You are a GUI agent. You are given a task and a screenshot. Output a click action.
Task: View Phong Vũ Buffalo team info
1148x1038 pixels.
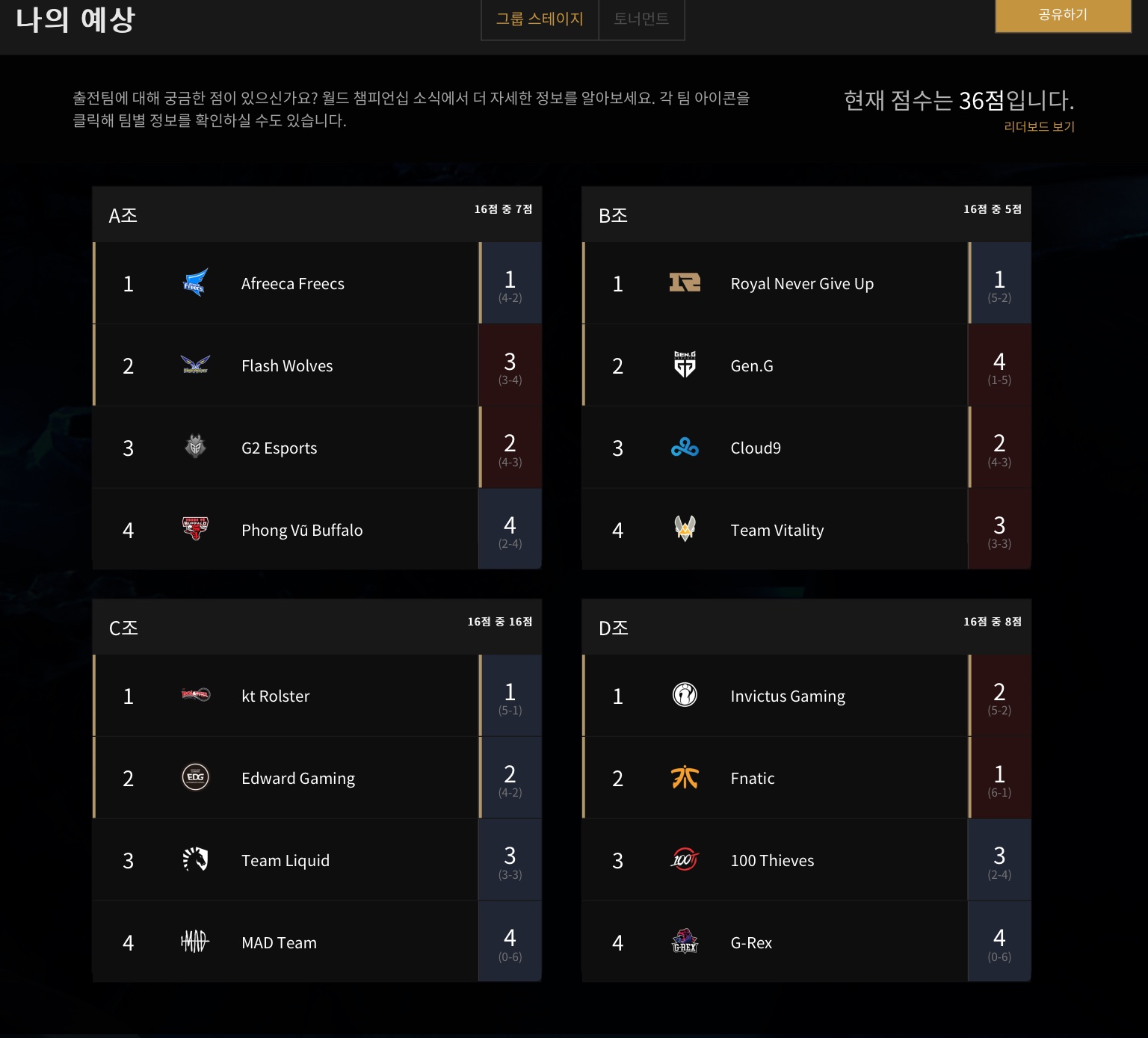click(x=195, y=530)
